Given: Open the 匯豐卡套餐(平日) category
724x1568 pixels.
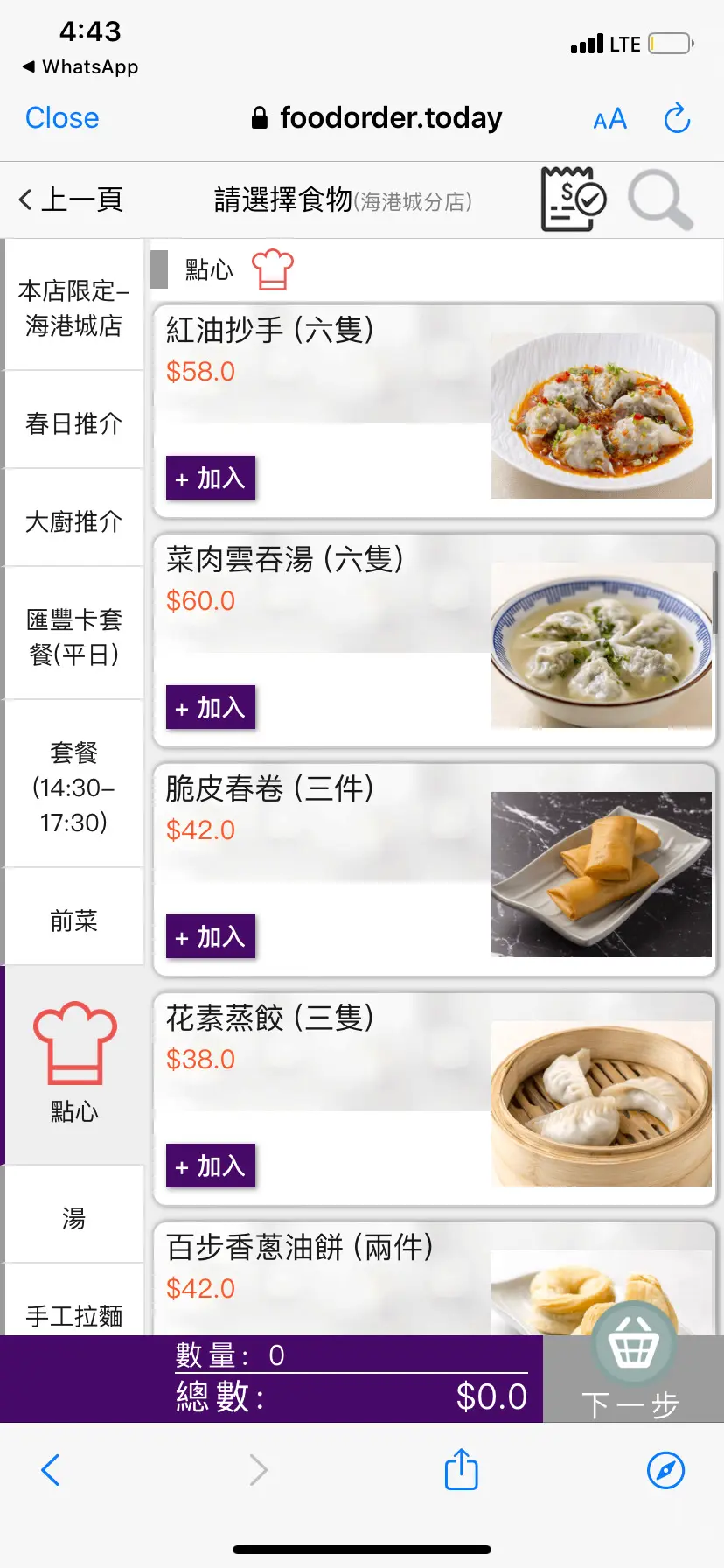Looking at the screenshot, I should pyautogui.click(x=74, y=637).
